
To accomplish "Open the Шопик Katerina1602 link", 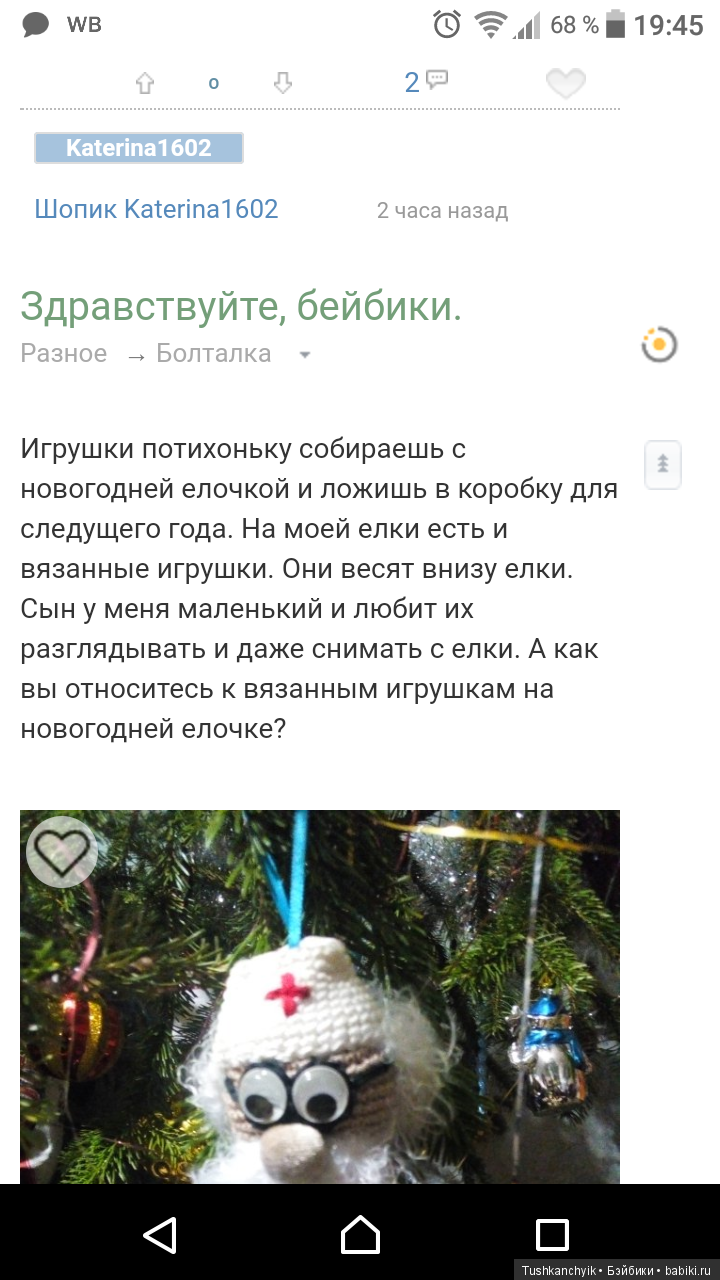I will pos(156,209).
